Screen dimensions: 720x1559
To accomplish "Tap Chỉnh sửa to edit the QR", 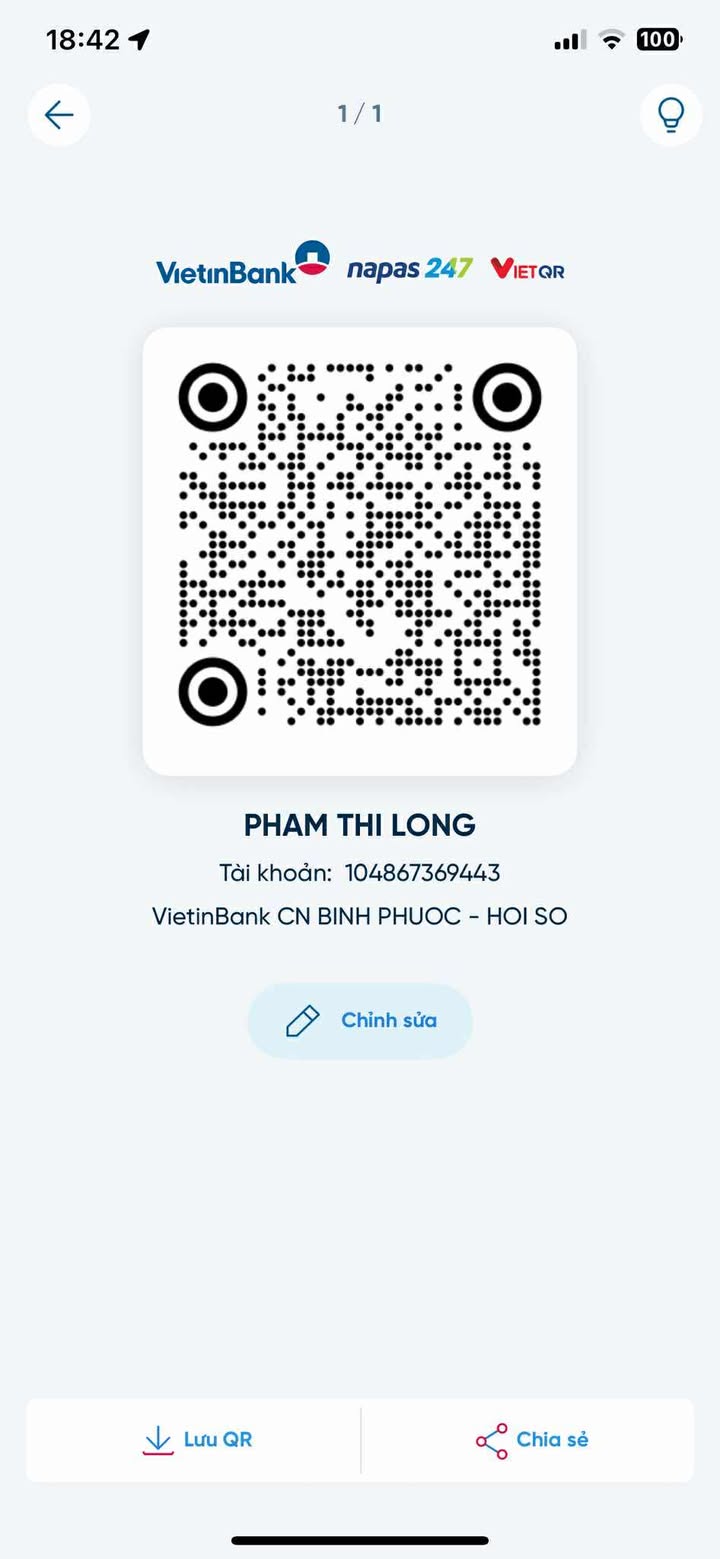I will pos(360,1021).
